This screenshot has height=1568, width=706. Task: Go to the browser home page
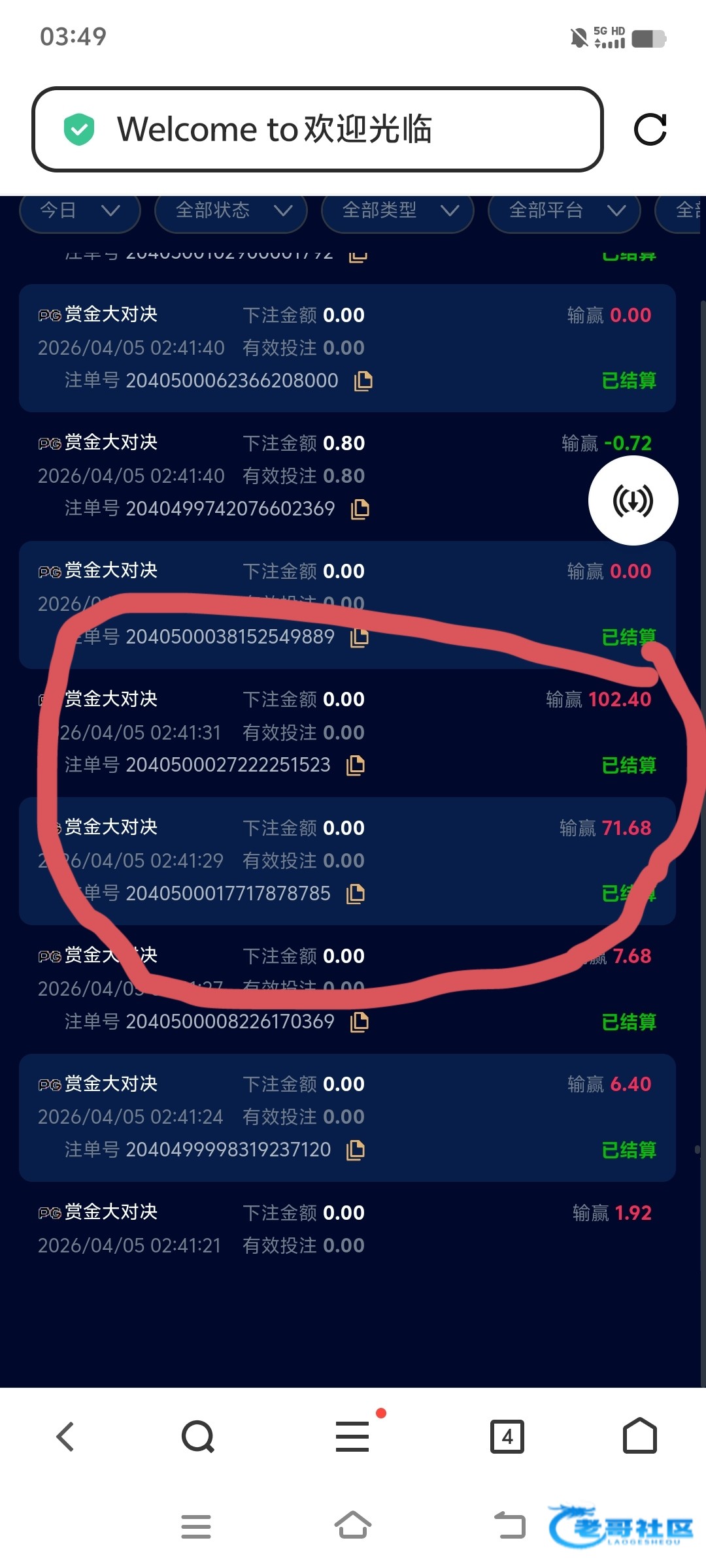[639, 1437]
